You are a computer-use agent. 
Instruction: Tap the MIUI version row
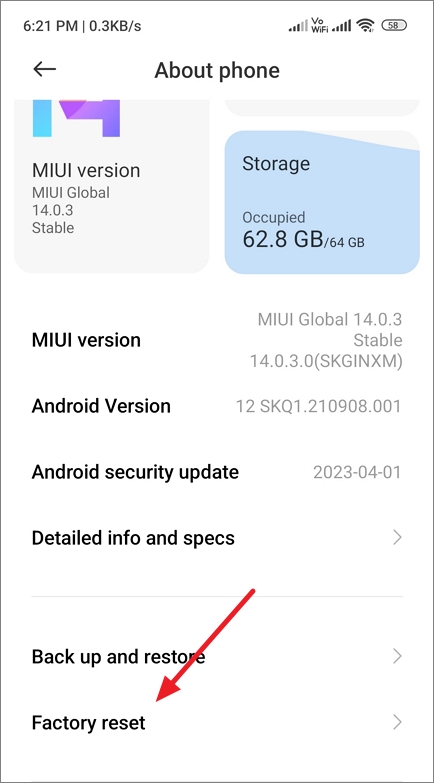(x=217, y=341)
